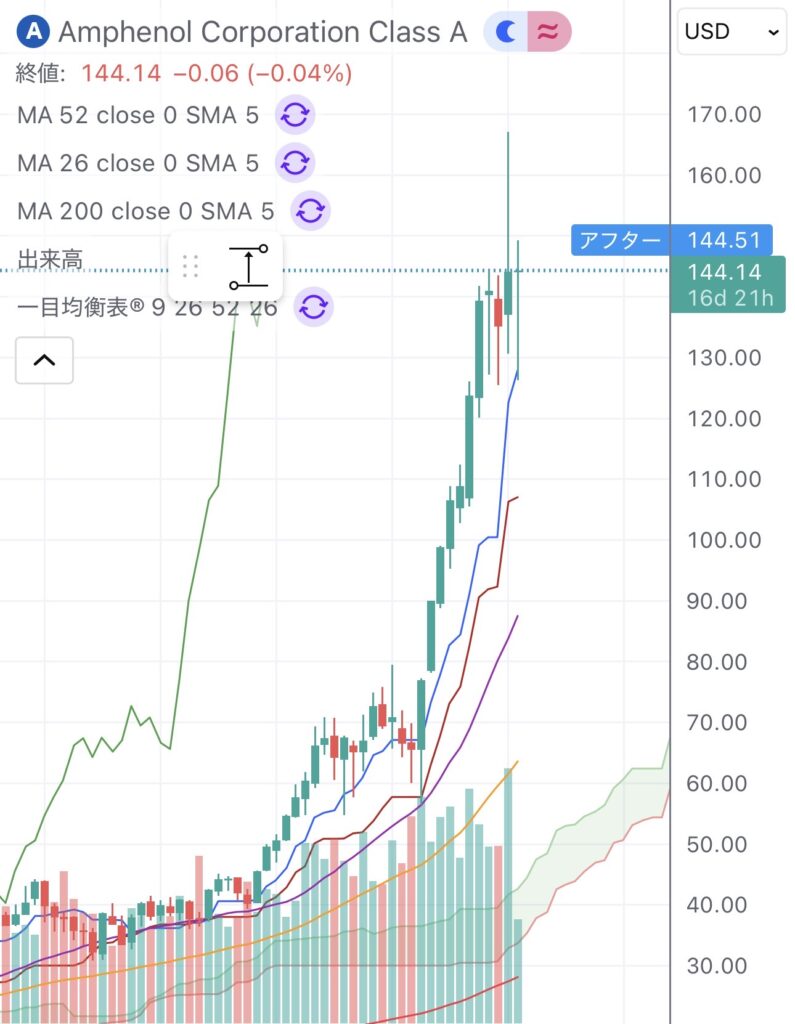Select the 出来高 volume indicator legend
795x1024 pixels.
[50, 261]
